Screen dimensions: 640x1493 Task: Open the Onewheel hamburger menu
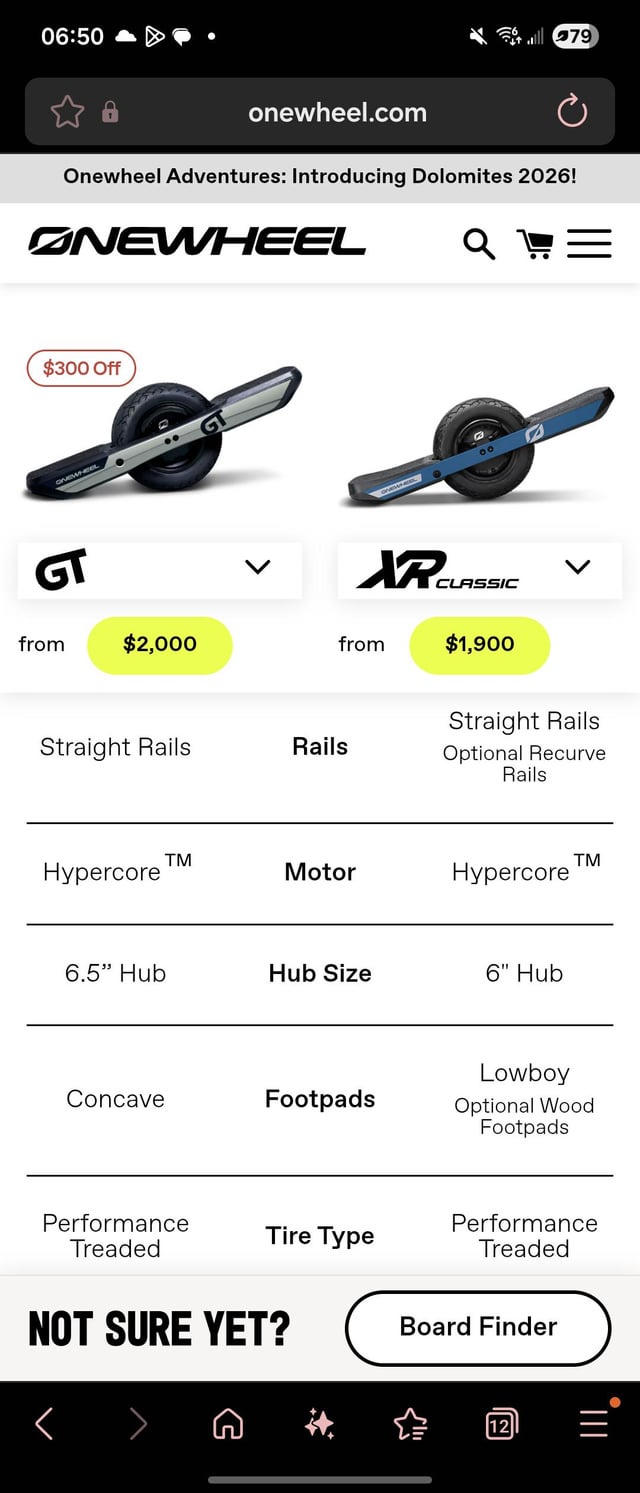pyautogui.click(x=589, y=243)
